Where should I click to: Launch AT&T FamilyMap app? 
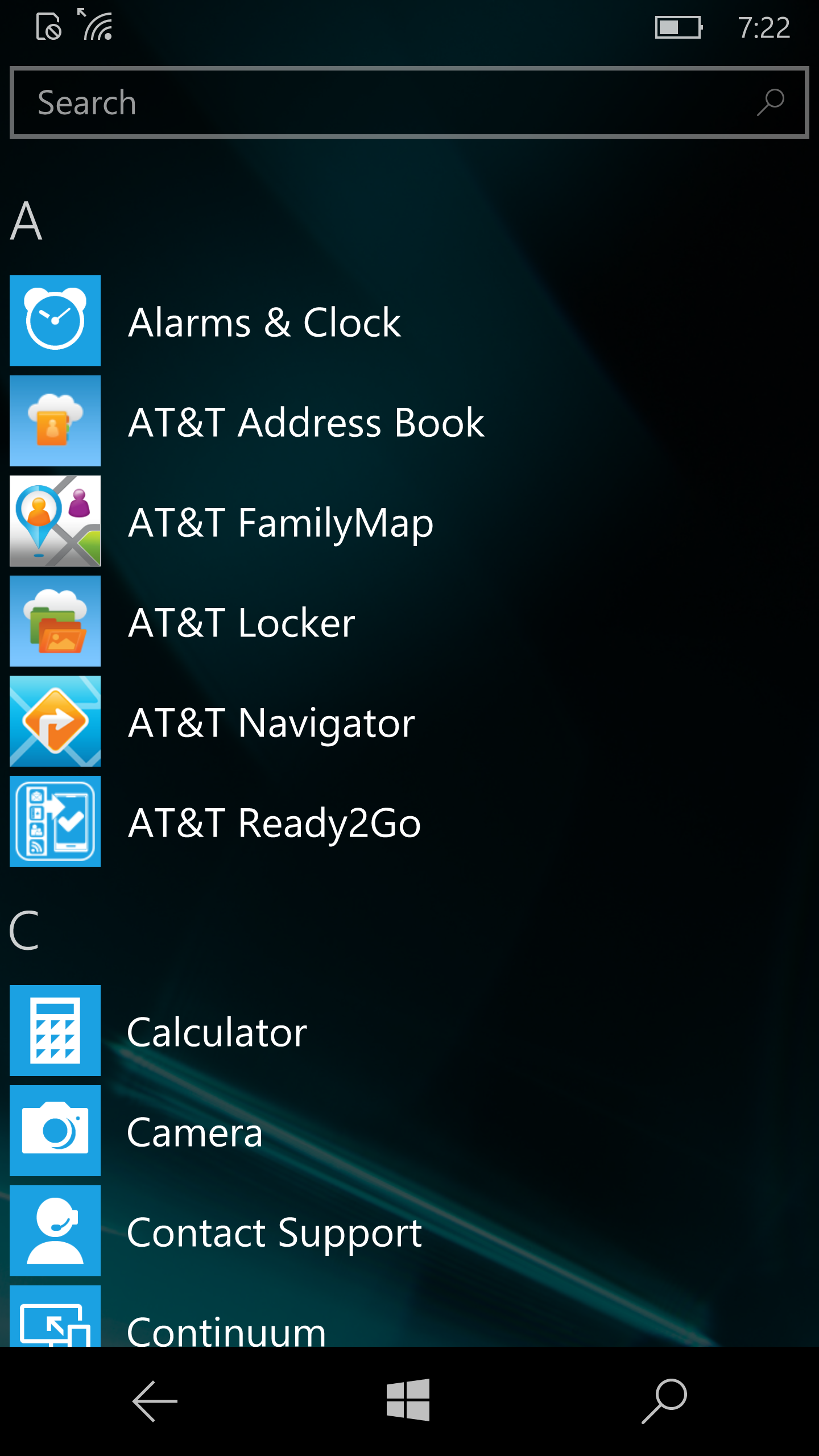pos(280,522)
